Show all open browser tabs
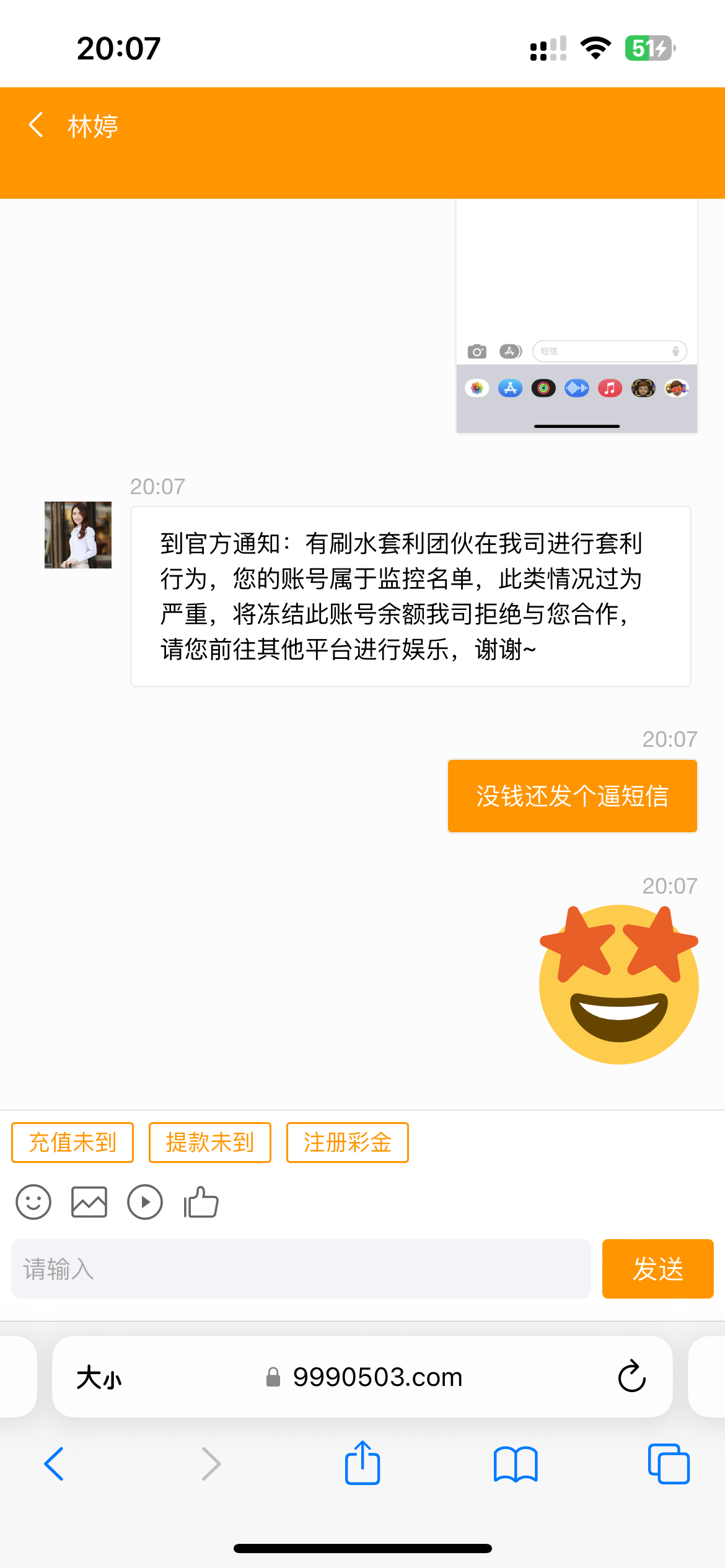Screen dimensions: 725x1568 tap(668, 1464)
